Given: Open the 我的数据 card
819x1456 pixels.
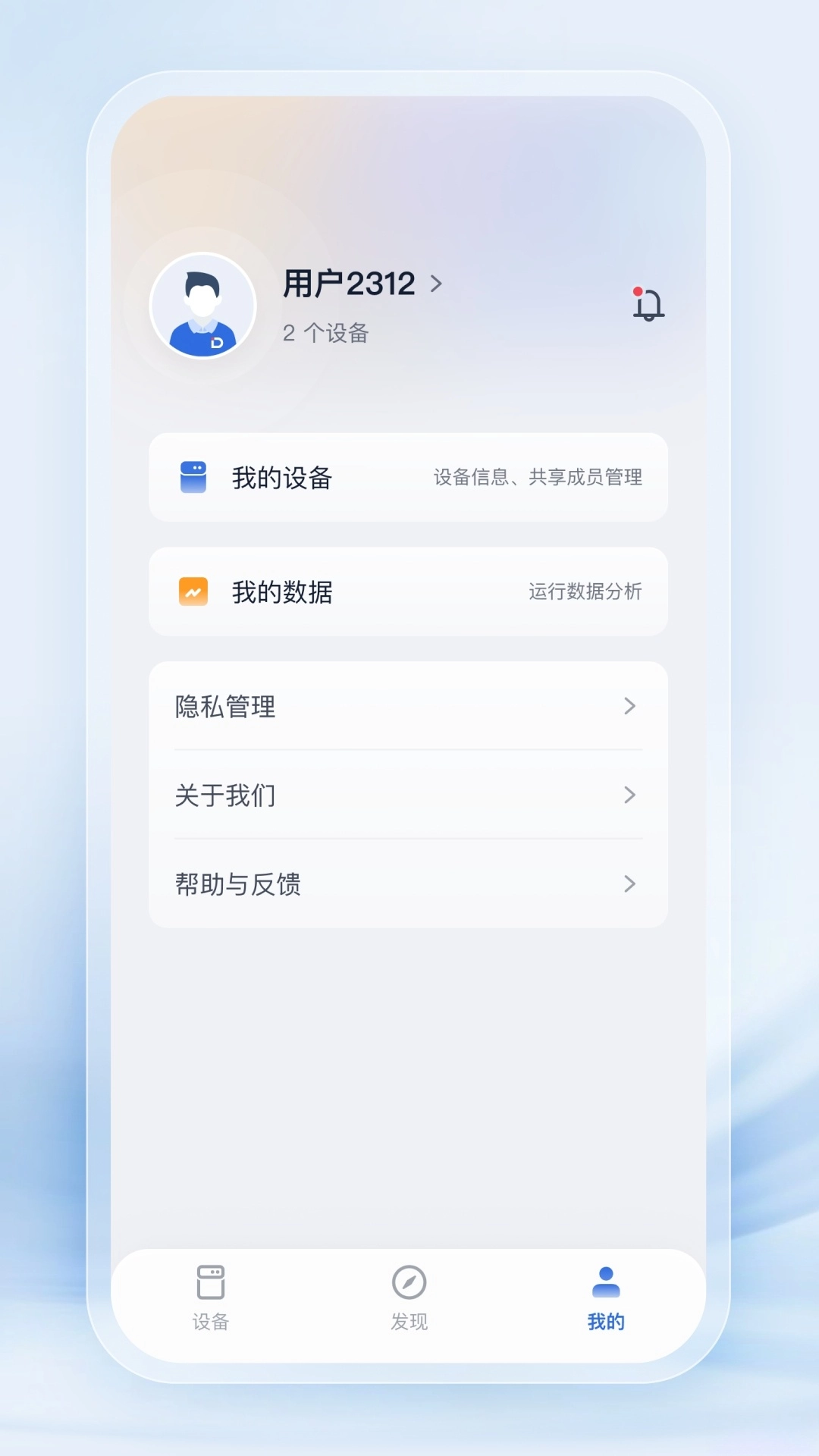Looking at the screenshot, I should [409, 591].
